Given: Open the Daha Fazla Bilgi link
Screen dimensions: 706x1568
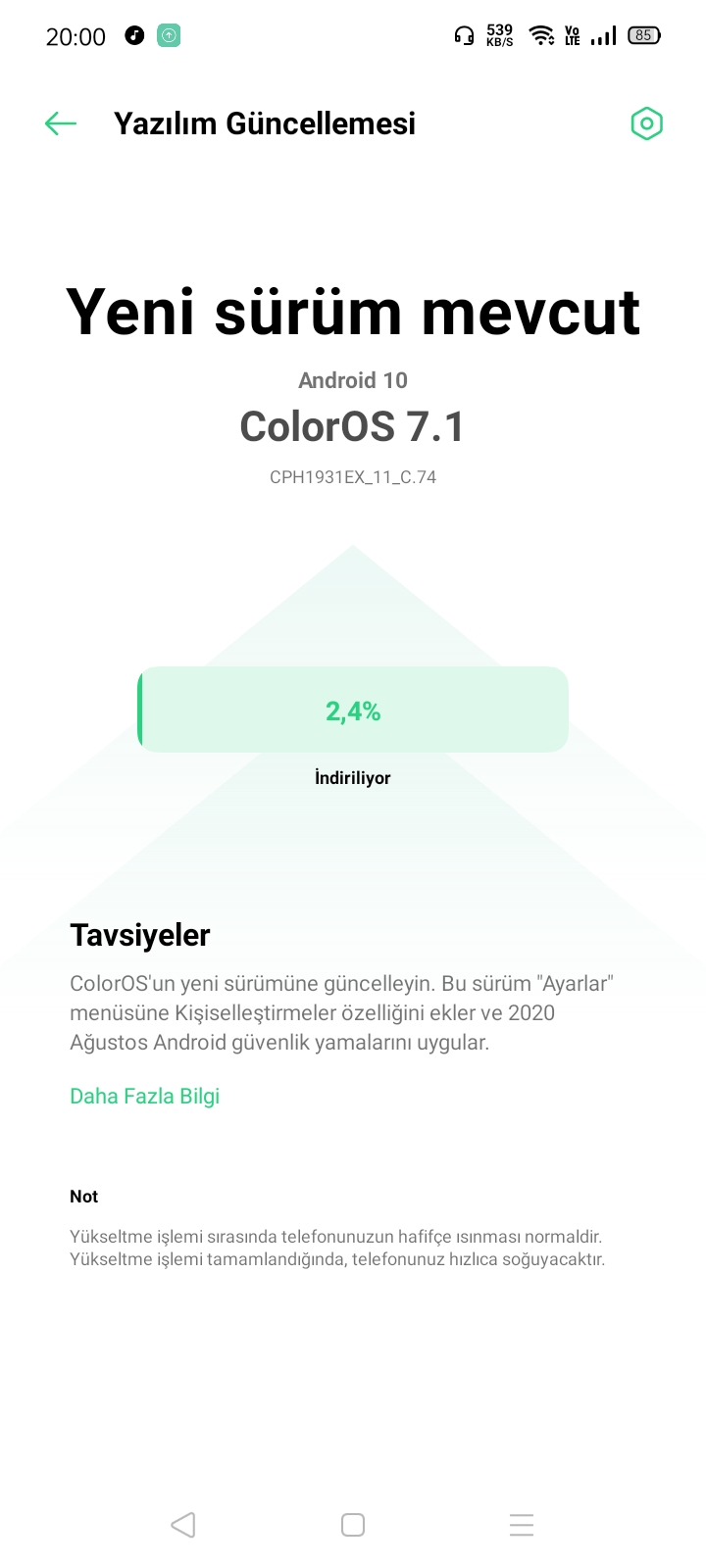Looking at the screenshot, I should coord(144,1096).
